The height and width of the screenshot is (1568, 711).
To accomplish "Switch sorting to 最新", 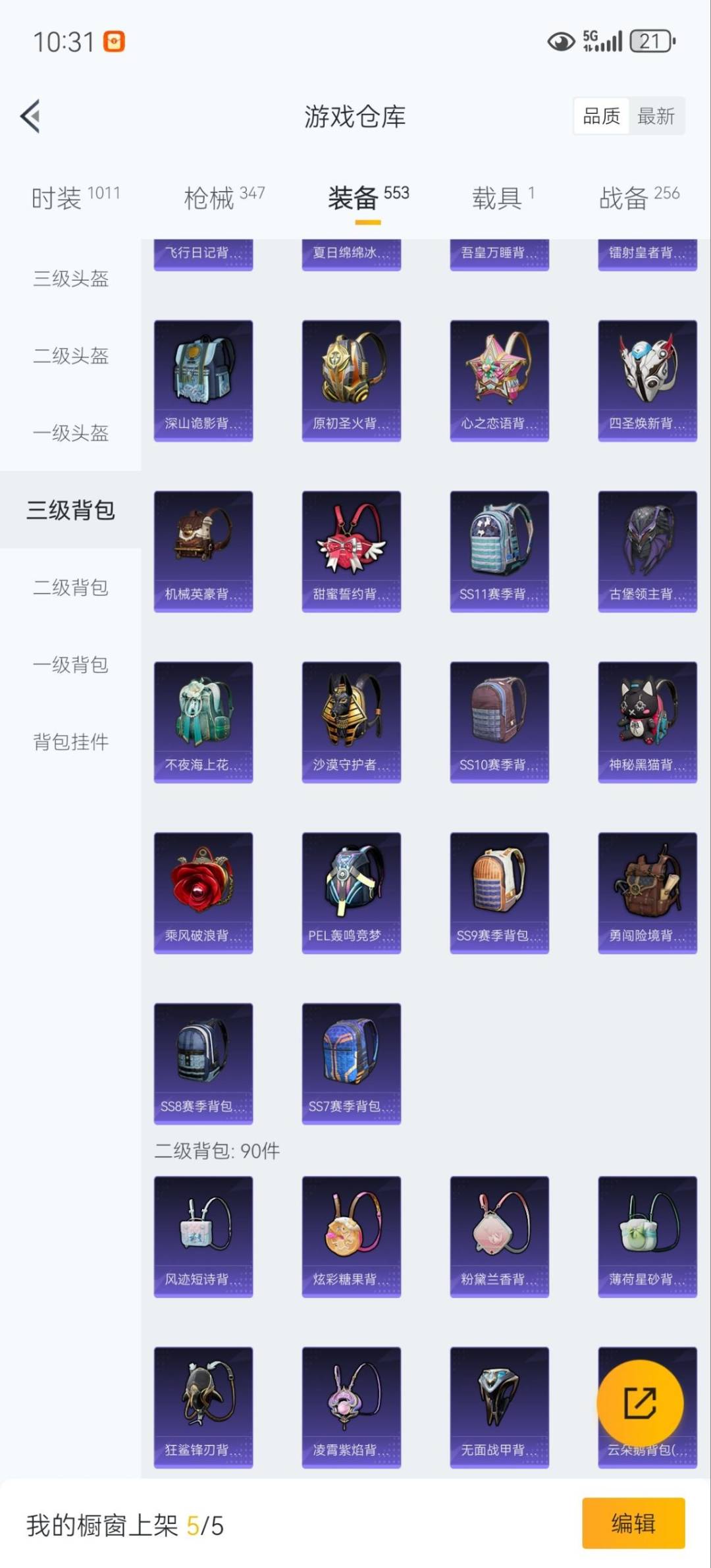I will 655,116.
